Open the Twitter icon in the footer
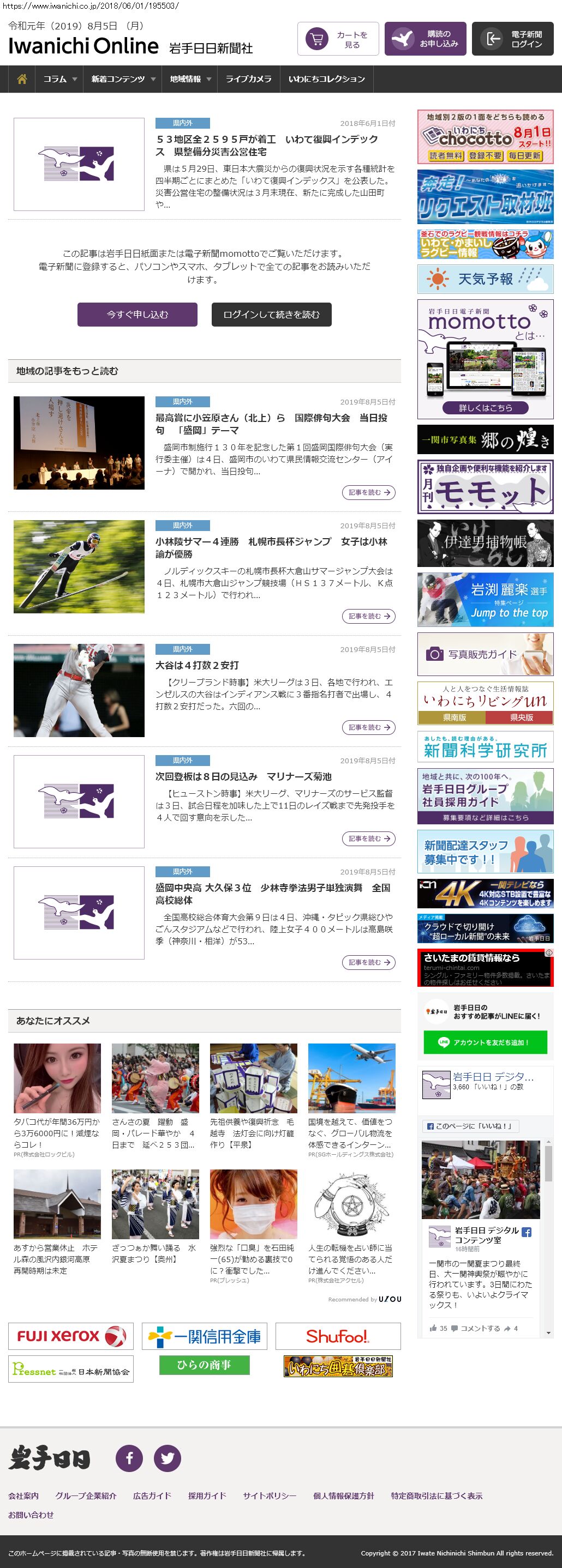The width and height of the screenshot is (562, 1568). (x=168, y=1458)
